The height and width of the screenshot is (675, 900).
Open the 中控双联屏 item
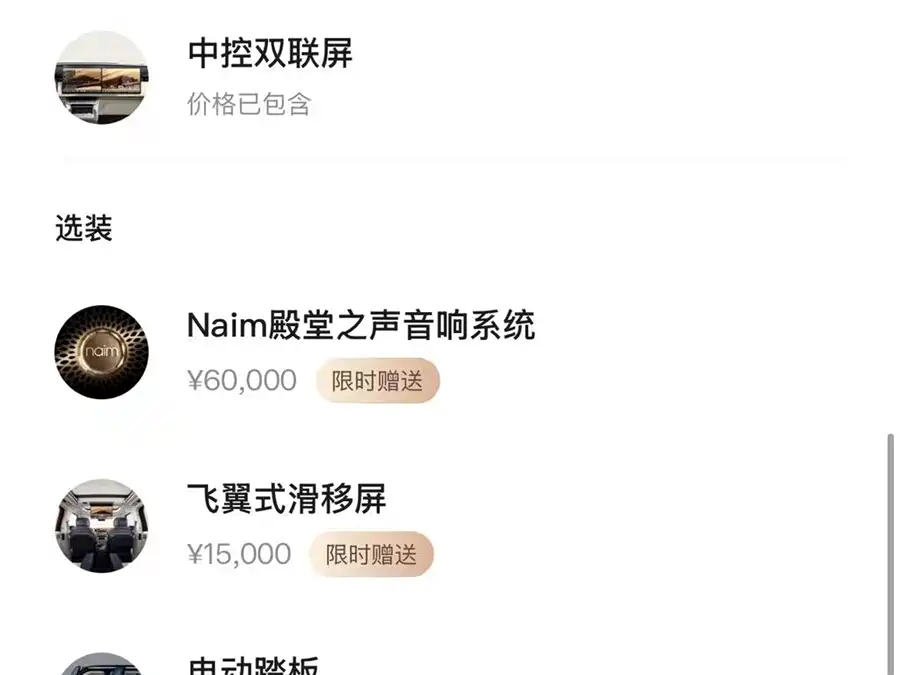coord(270,54)
